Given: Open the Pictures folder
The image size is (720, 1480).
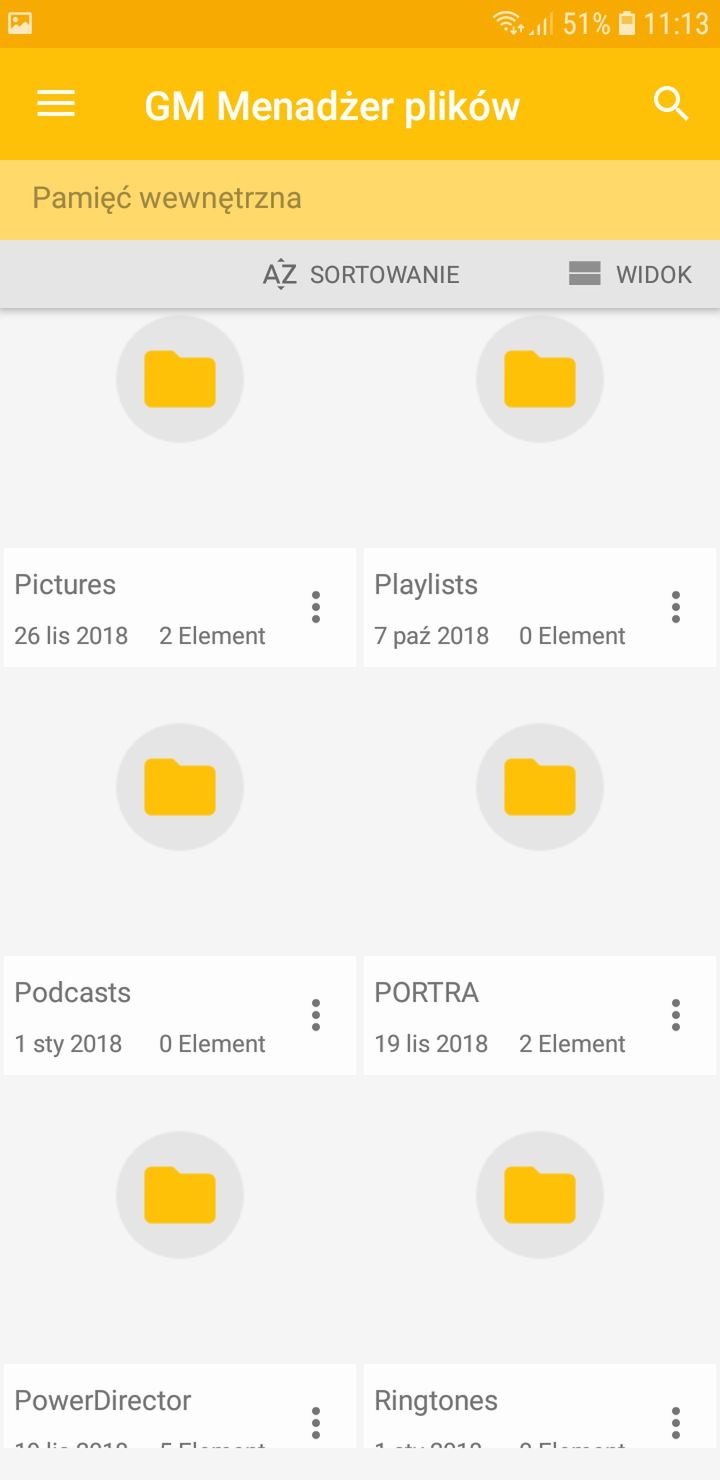Looking at the screenshot, I should (180, 488).
